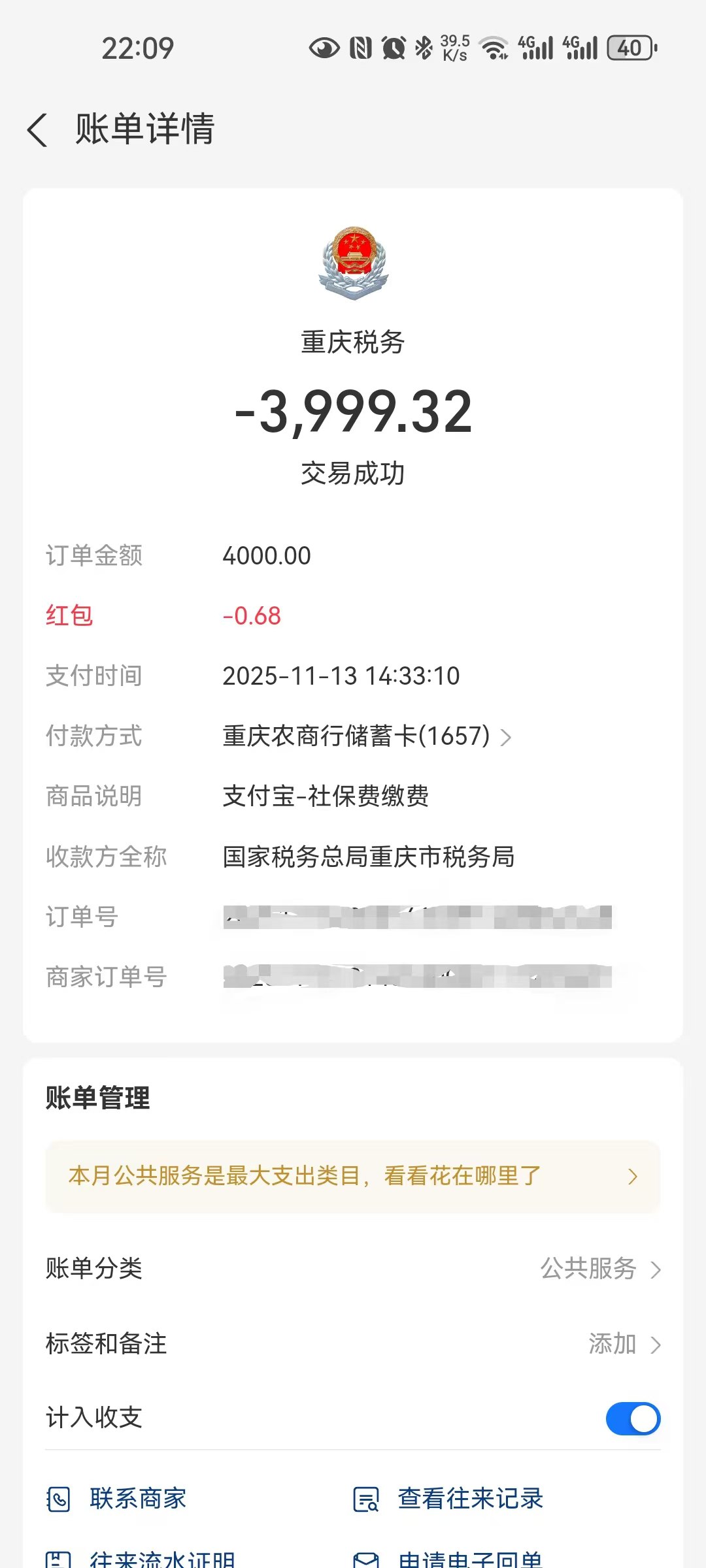Change 账单分类 from 公共服务
Image resolution: width=706 pixels, height=1568 pixels.
pyautogui.click(x=600, y=1269)
